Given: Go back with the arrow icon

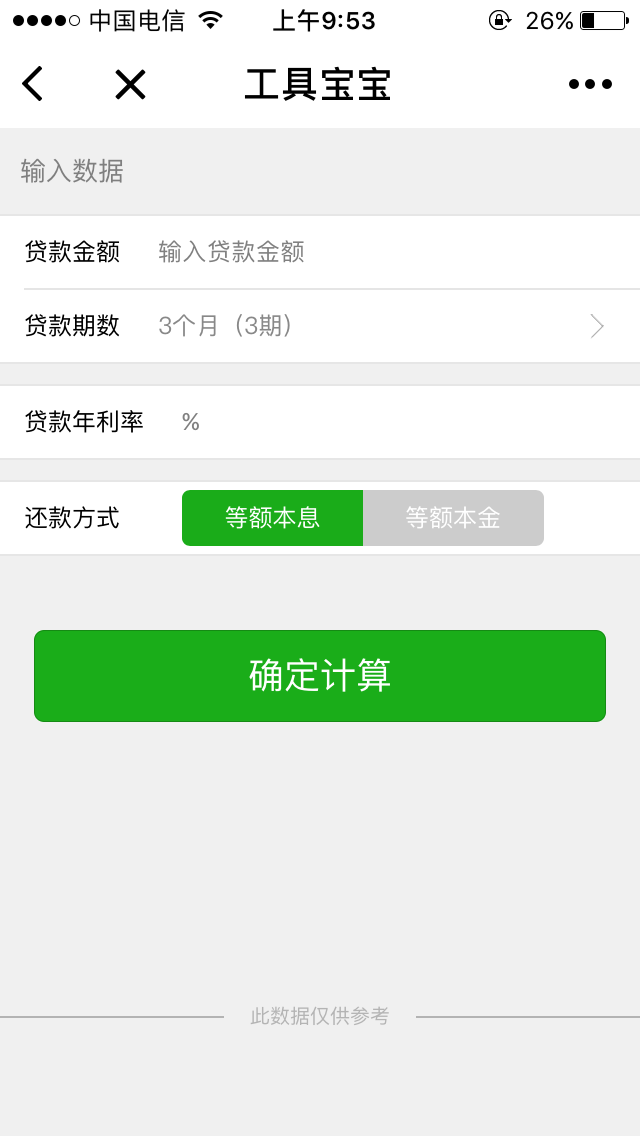Looking at the screenshot, I should point(33,84).
